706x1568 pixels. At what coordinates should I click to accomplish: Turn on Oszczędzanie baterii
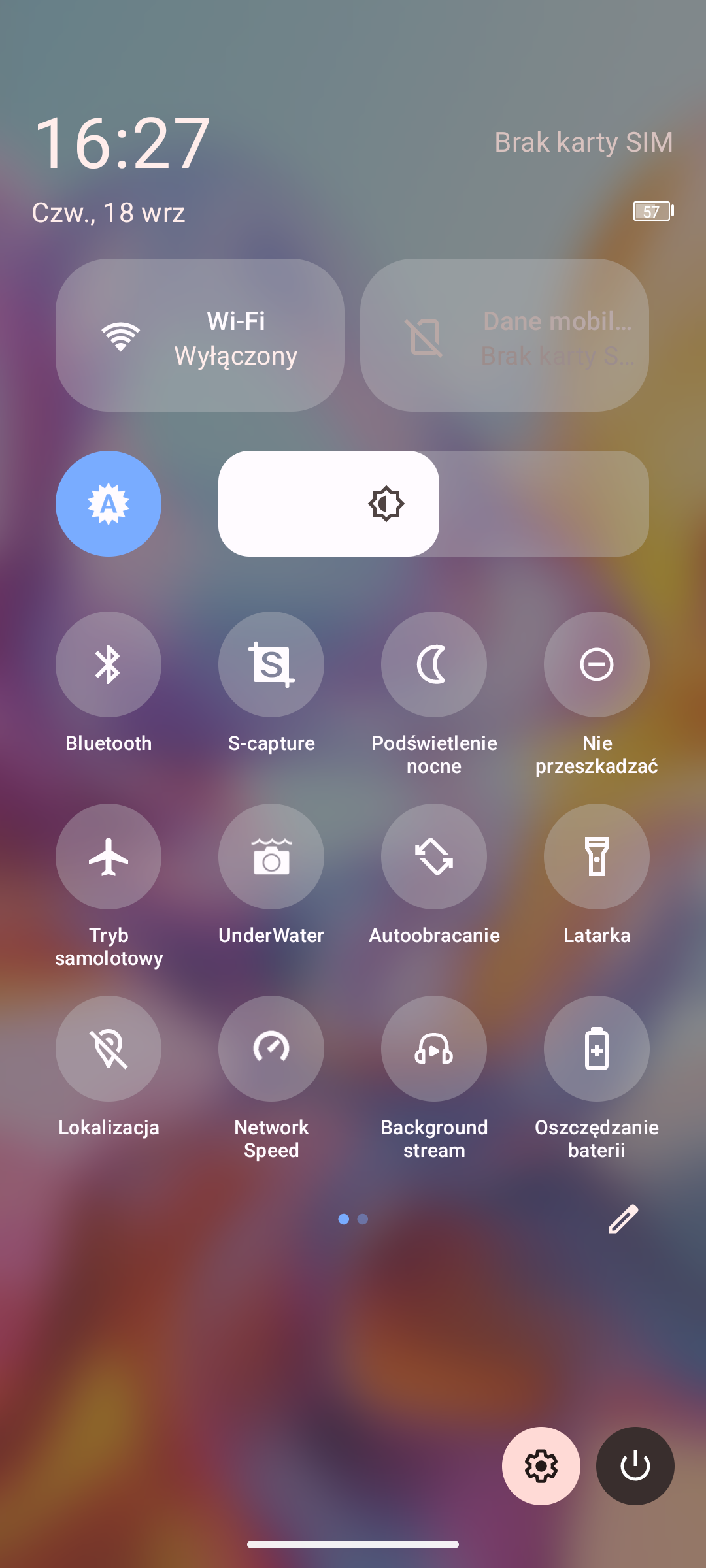point(597,1049)
